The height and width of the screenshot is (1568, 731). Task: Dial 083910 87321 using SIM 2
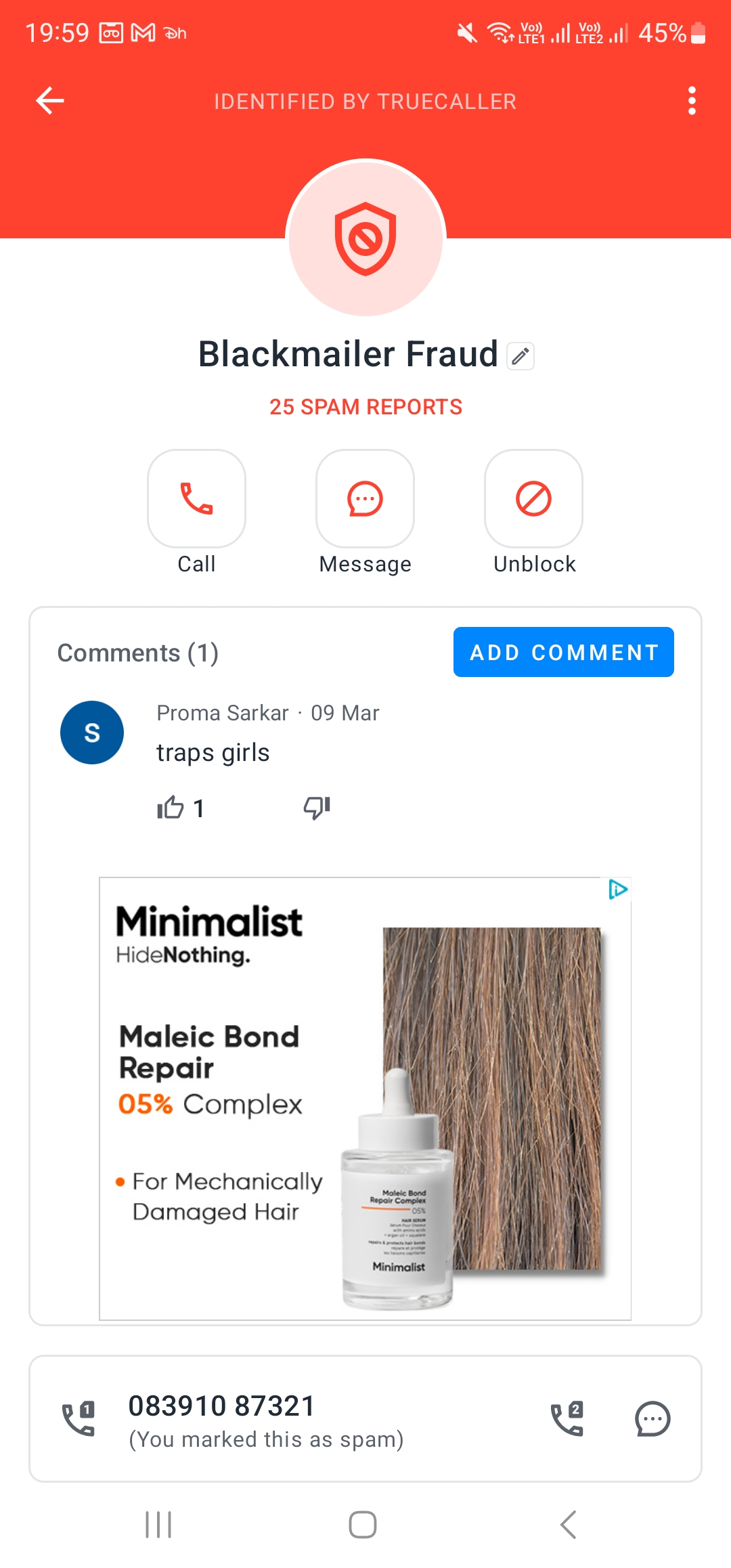pyautogui.click(x=567, y=1418)
